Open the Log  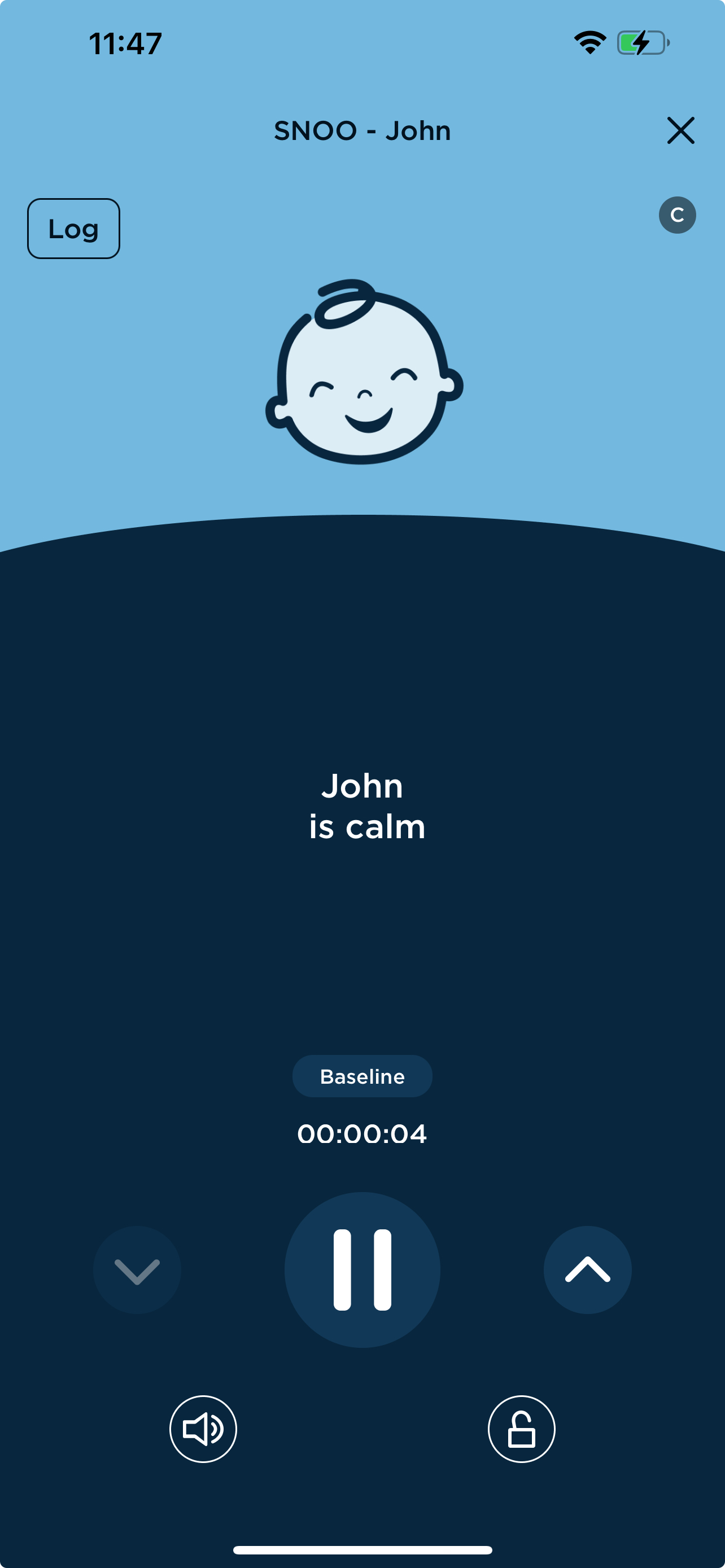click(73, 229)
